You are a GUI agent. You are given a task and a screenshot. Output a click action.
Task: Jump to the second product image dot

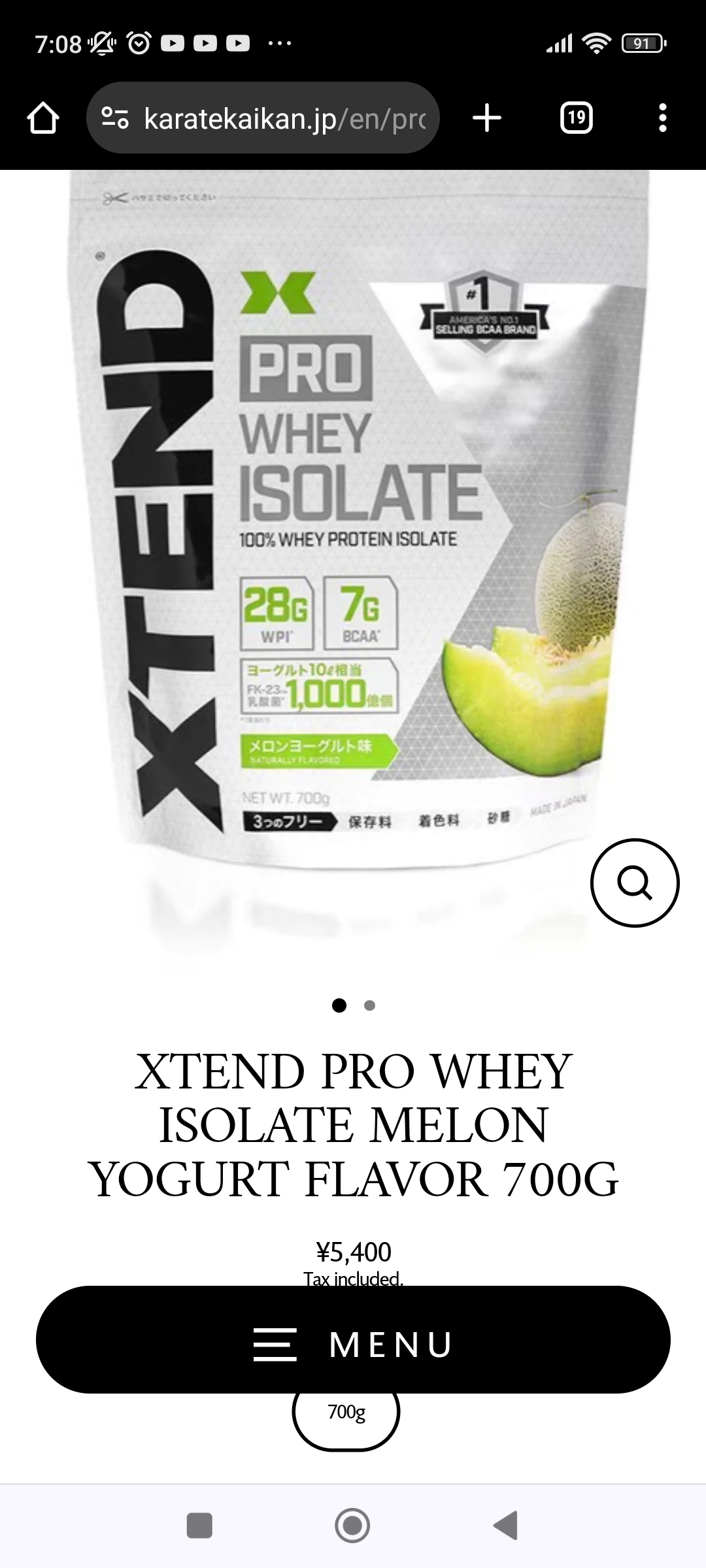(369, 1005)
